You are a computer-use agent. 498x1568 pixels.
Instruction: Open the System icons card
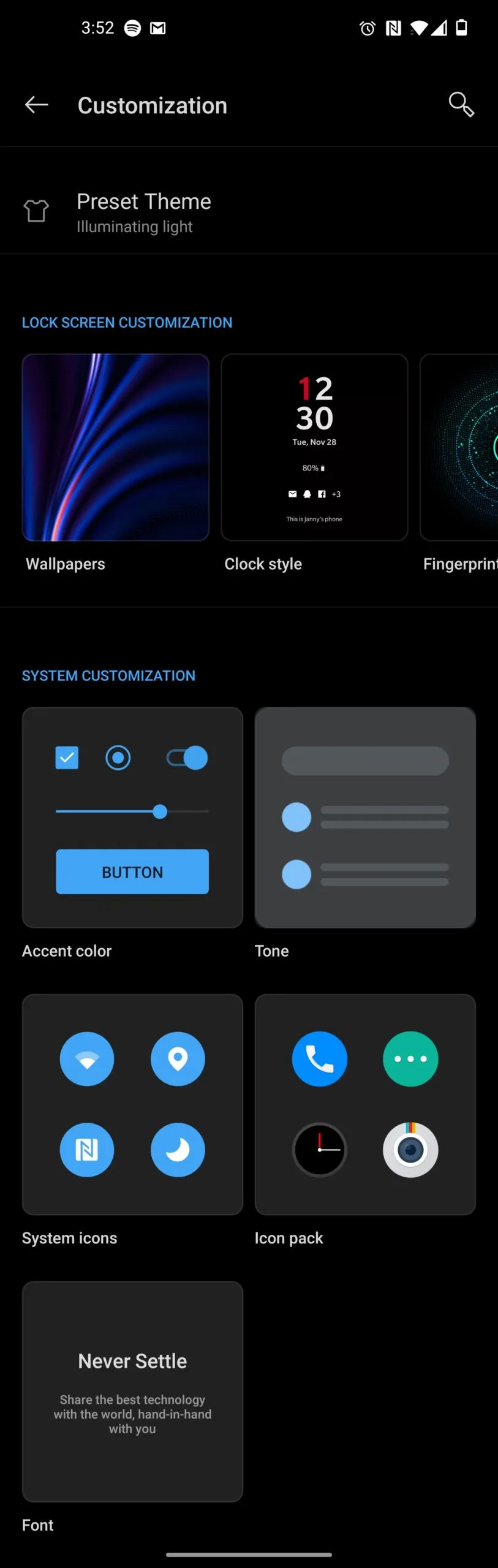pyautogui.click(x=132, y=1104)
